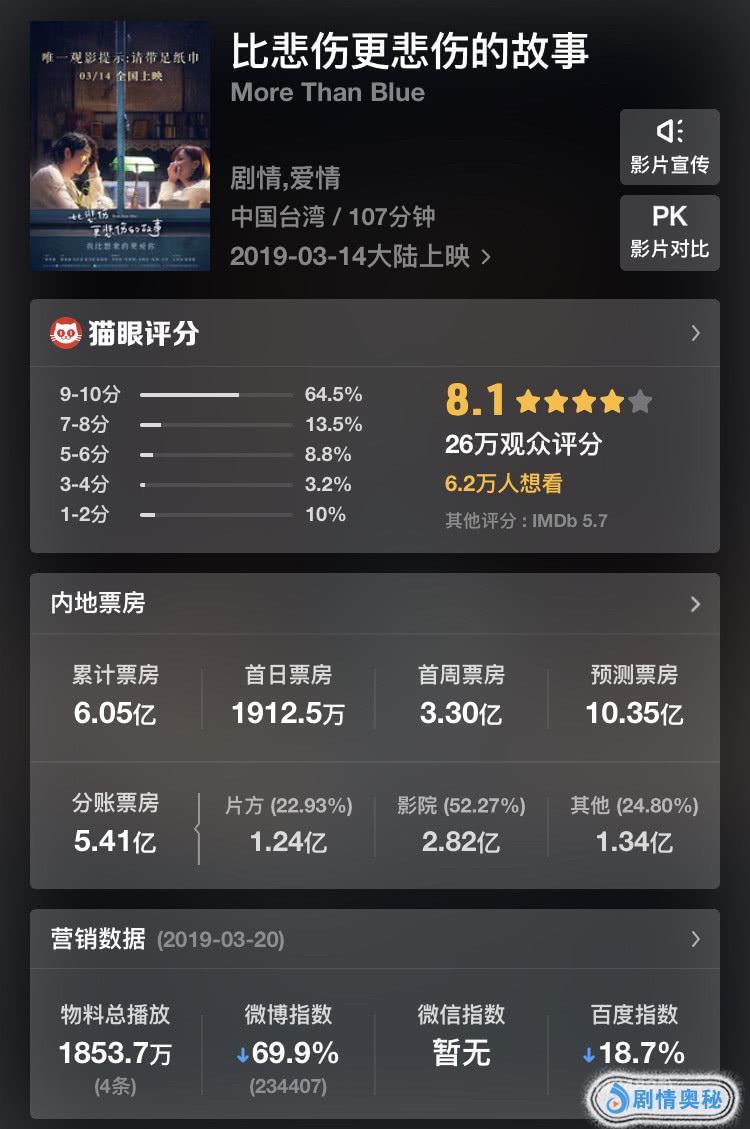
Task: Open 营销数据 marketing data details
Action: coord(374,939)
